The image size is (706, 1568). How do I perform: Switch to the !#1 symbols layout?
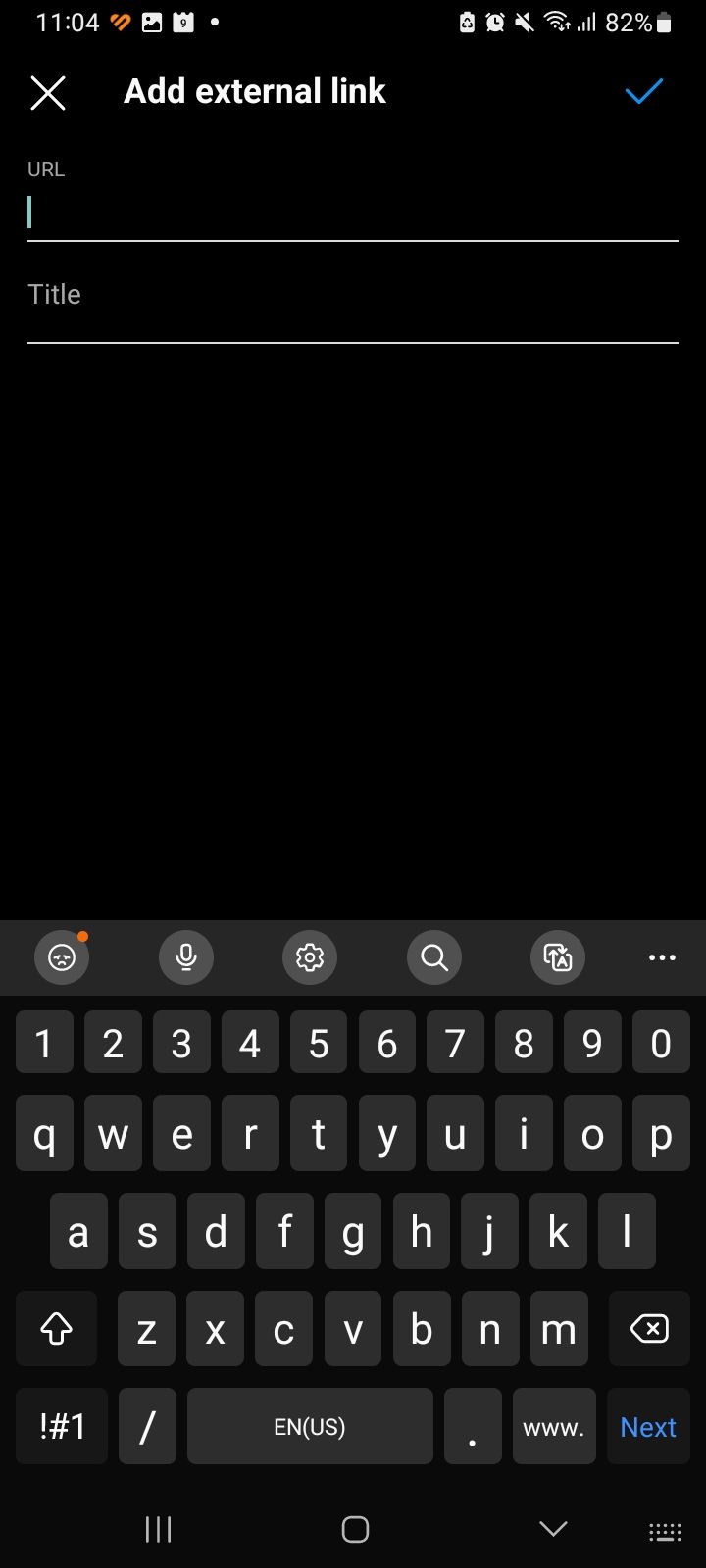62,1427
